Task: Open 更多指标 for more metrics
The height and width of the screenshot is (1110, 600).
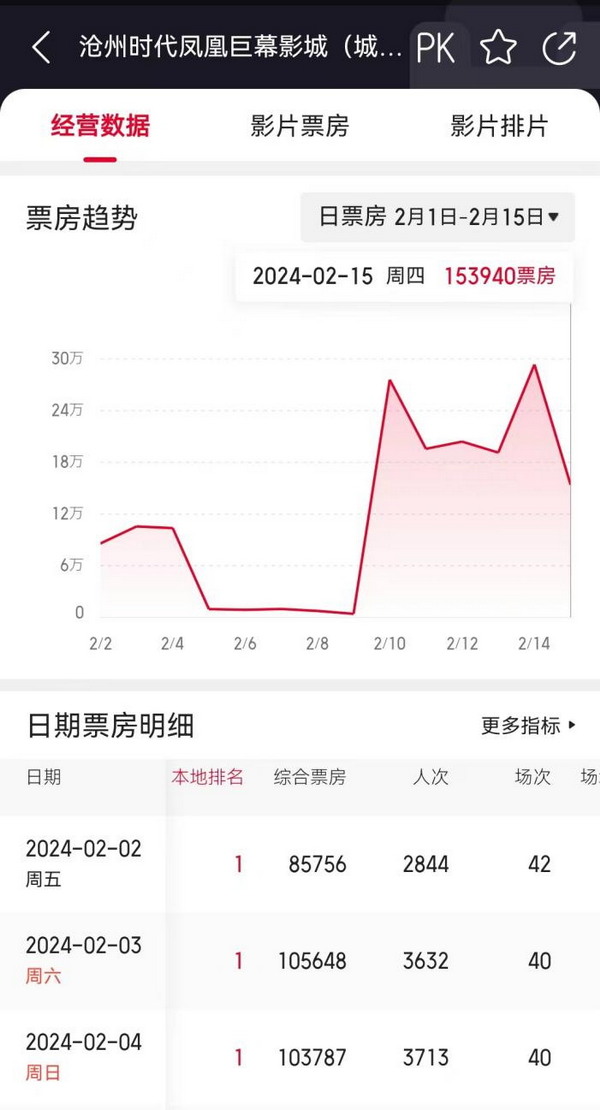Action: coord(529,726)
